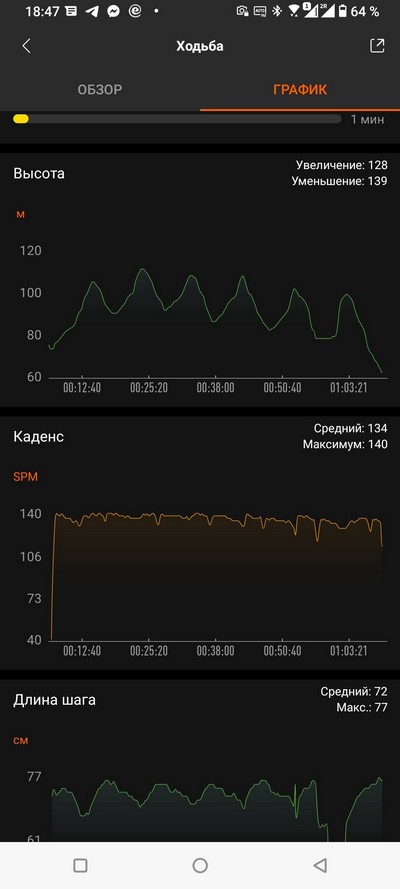Open recent apps via the square button

pos(80,865)
